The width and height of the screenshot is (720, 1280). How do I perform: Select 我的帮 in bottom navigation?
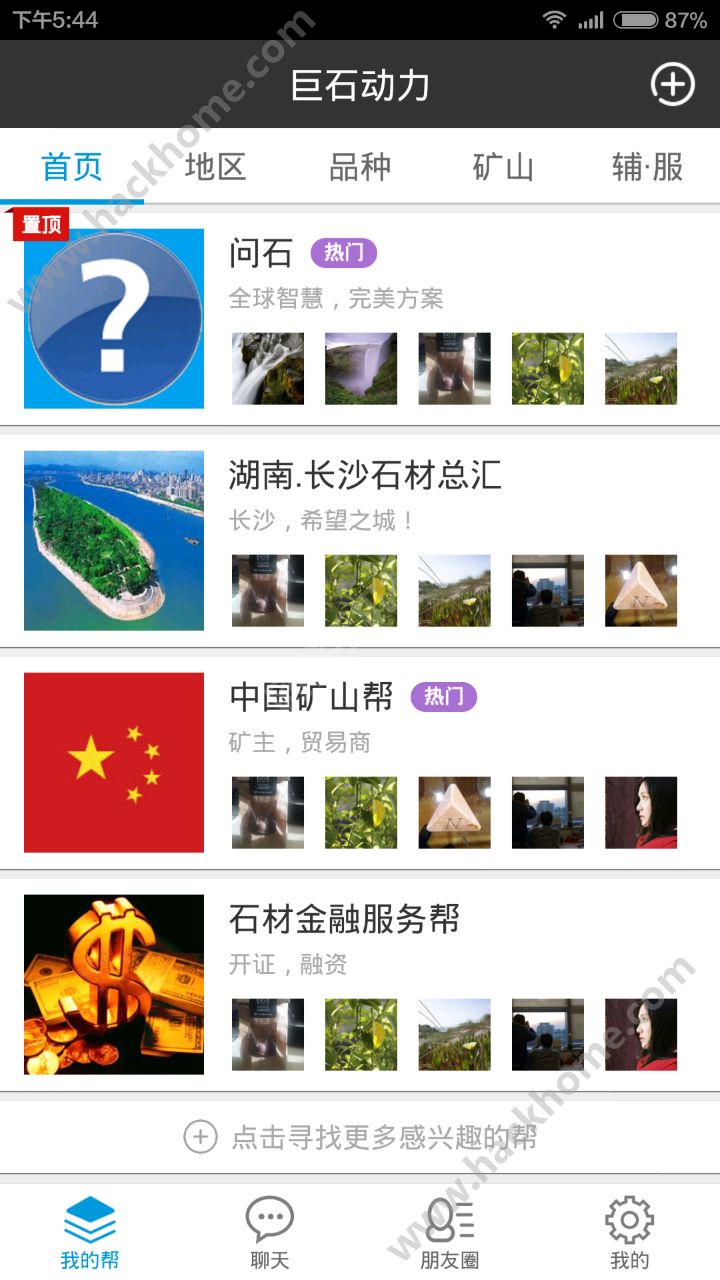point(90,1232)
